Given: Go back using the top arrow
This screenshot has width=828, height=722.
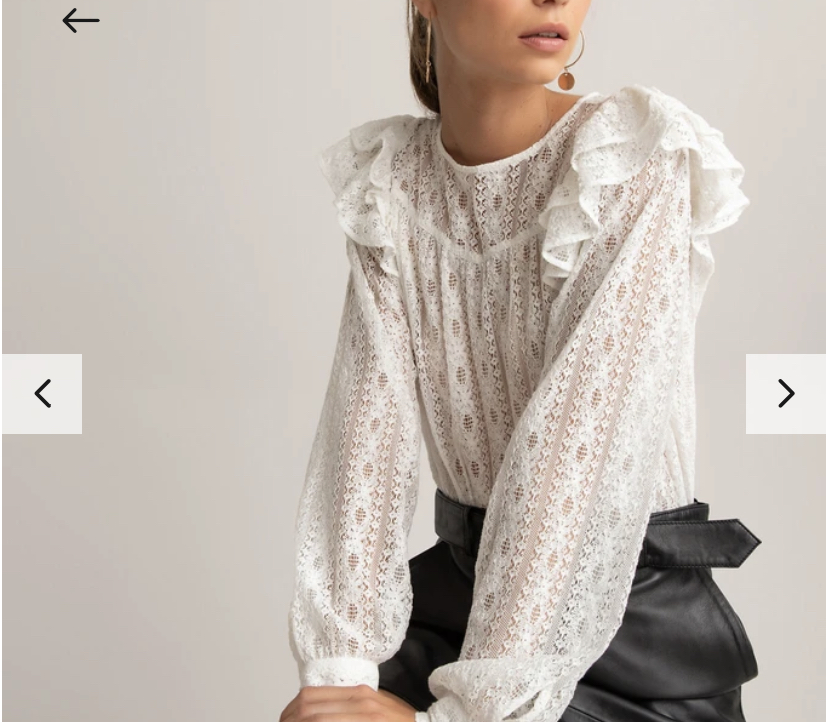Looking at the screenshot, I should pyautogui.click(x=80, y=20).
